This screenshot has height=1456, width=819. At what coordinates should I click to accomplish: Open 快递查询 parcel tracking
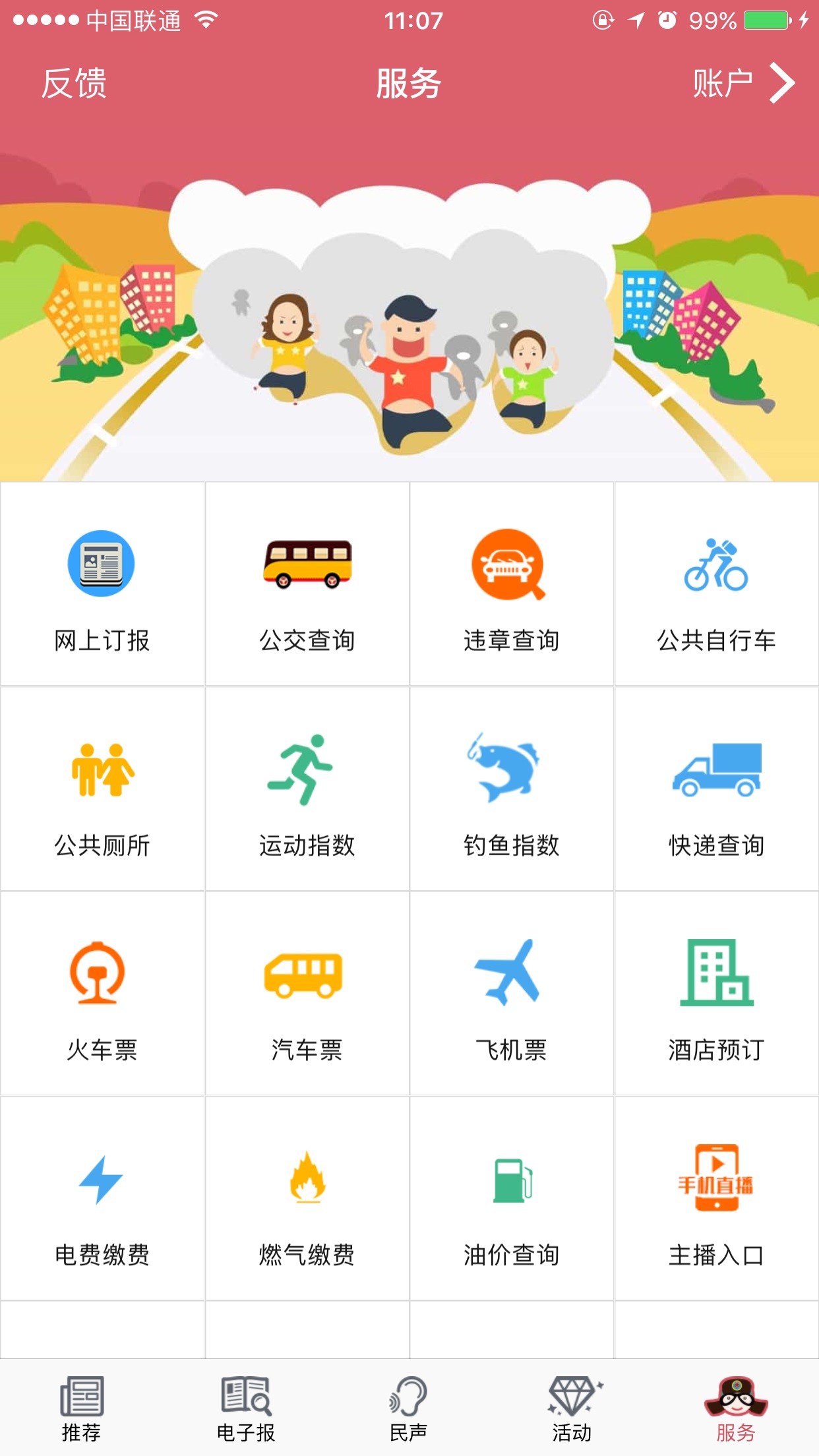pos(717,790)
